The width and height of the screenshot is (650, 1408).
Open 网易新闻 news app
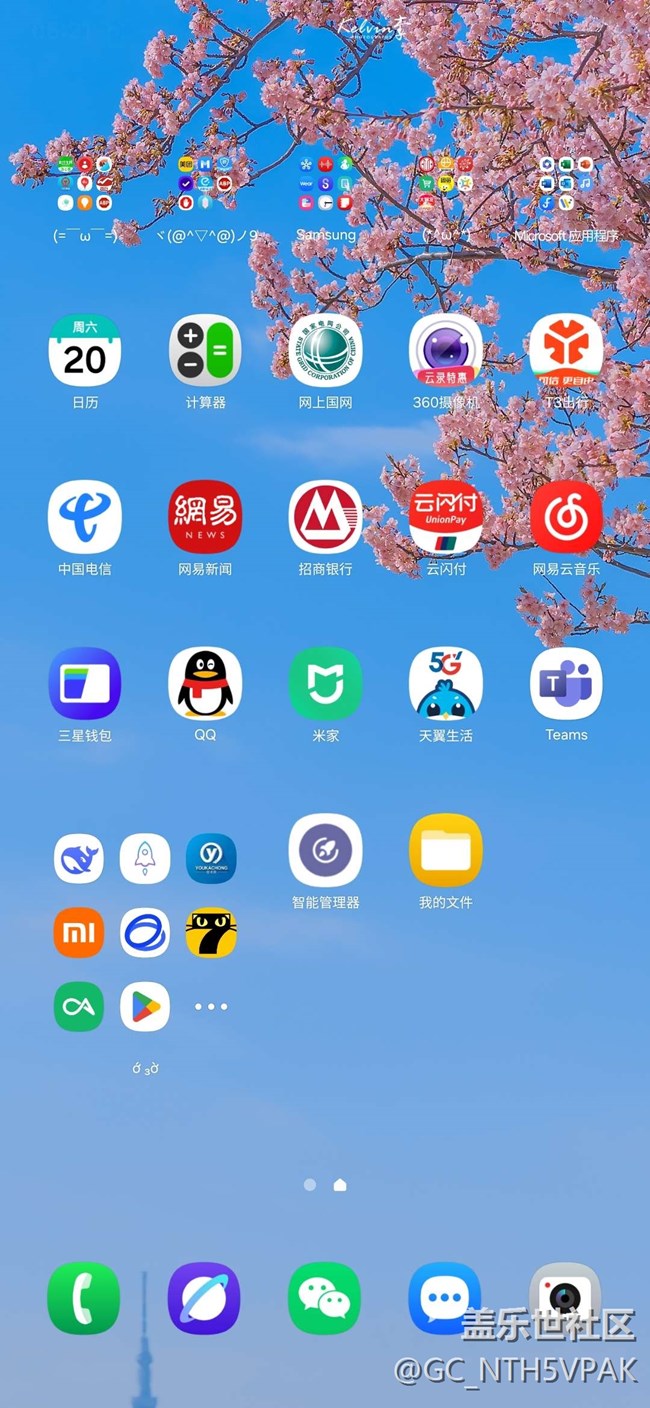(x=205, y=517)
